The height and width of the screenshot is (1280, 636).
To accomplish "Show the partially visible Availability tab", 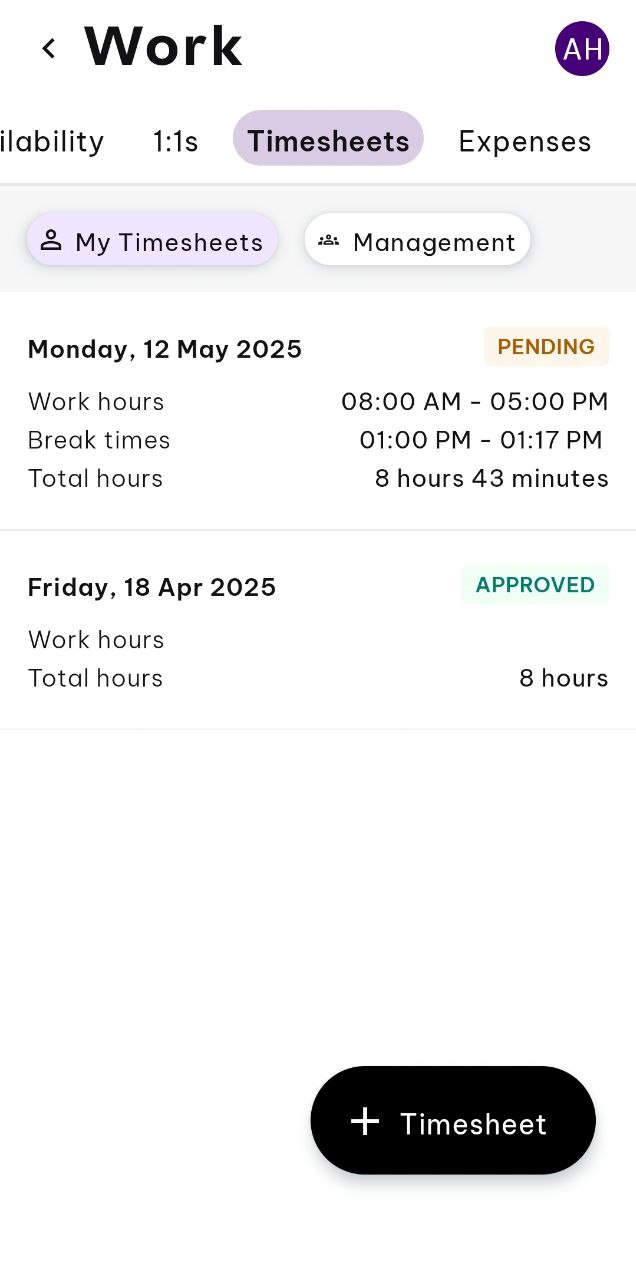I will 52,141.
